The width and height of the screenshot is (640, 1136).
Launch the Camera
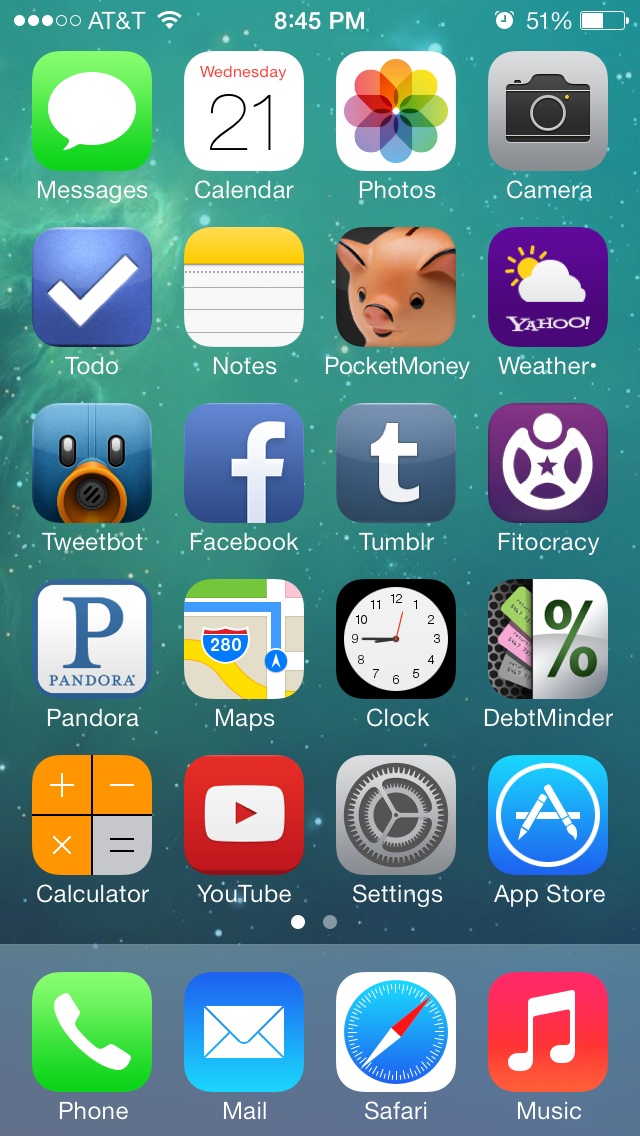(548, 111)
